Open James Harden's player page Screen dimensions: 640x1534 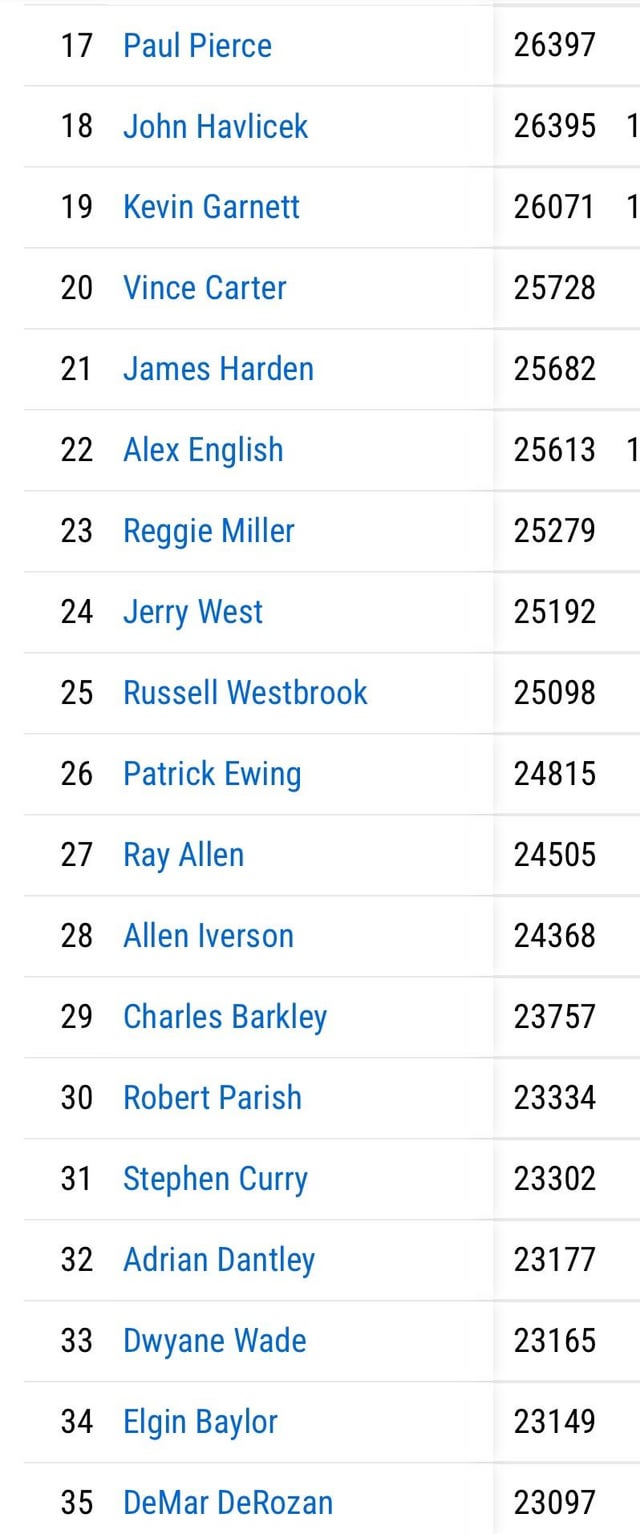pos(218,369)
